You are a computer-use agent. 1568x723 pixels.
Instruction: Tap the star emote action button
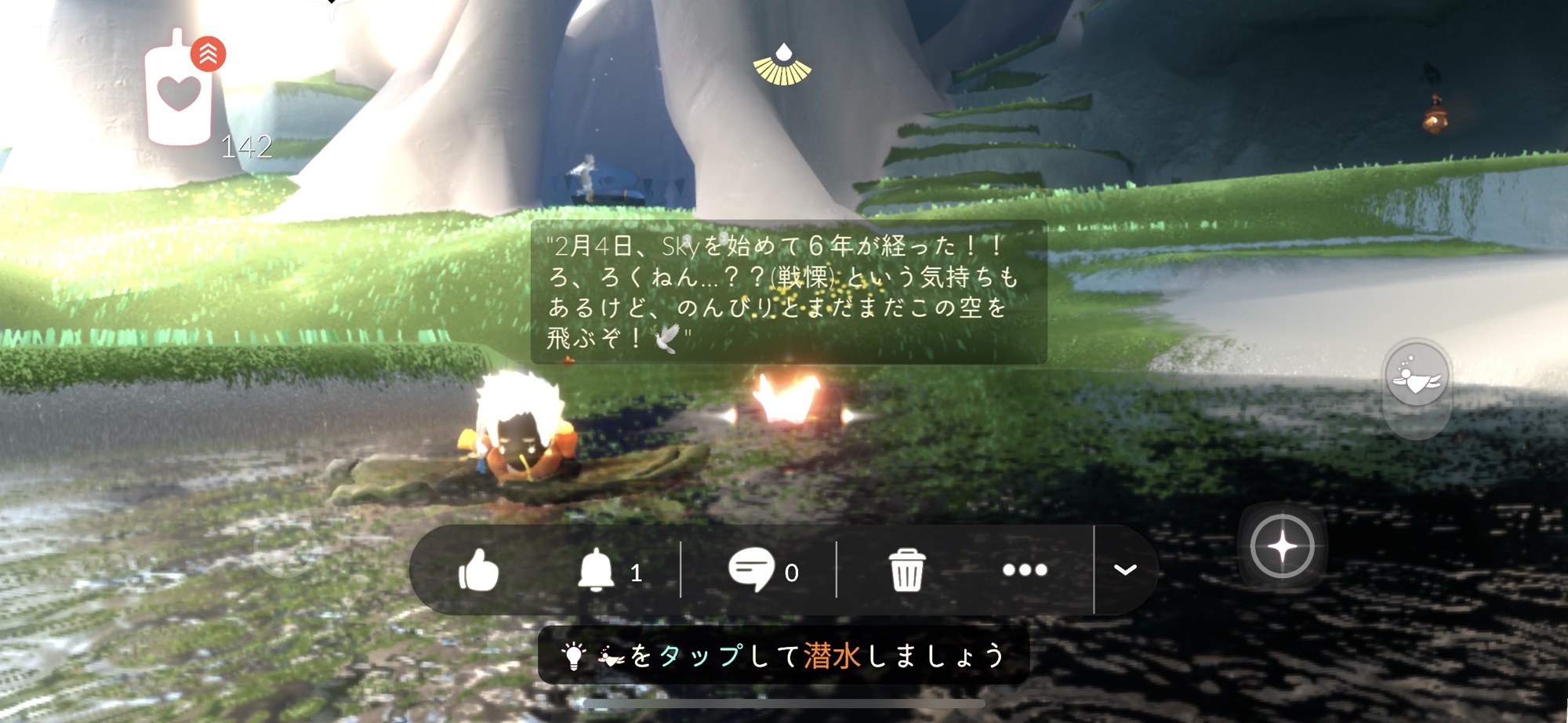1283,547
